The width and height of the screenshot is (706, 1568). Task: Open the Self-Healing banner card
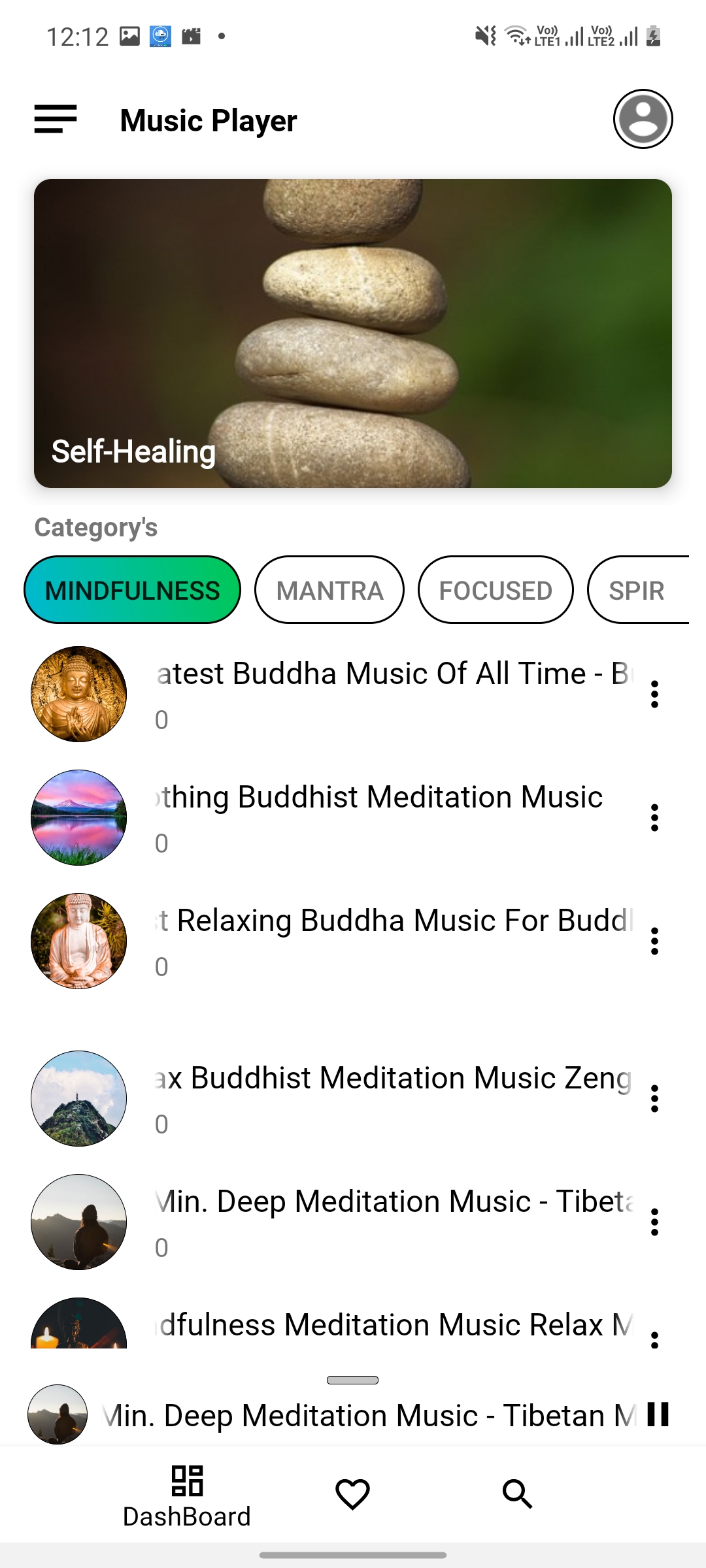click(353, 333)
